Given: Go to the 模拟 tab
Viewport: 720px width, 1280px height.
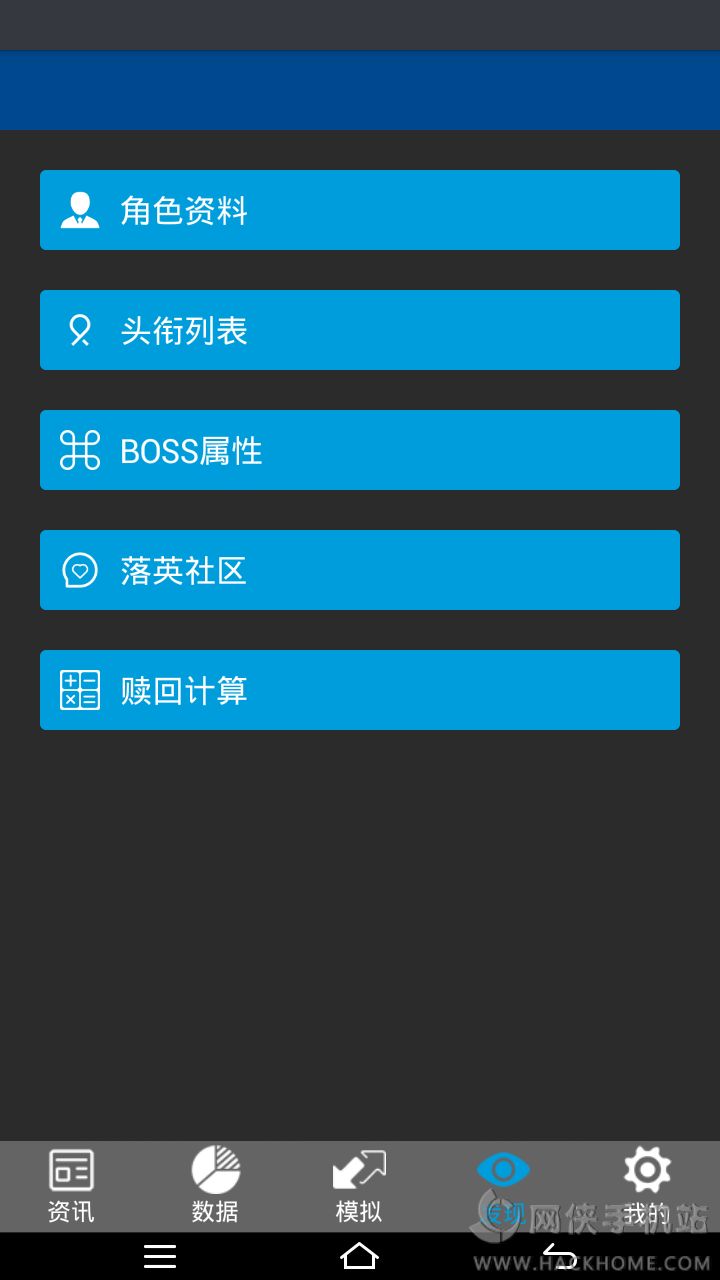Looking at the screenshot, I should click(359, 1186).
